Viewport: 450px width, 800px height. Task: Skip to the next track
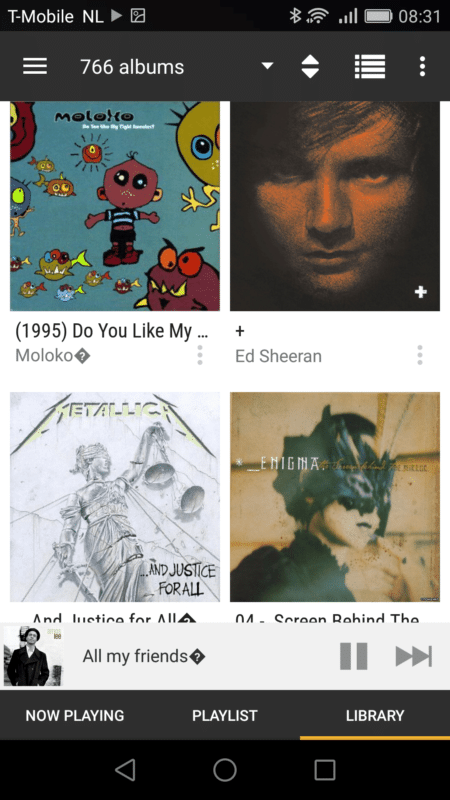pyautogui.click(x=414, y=656)
